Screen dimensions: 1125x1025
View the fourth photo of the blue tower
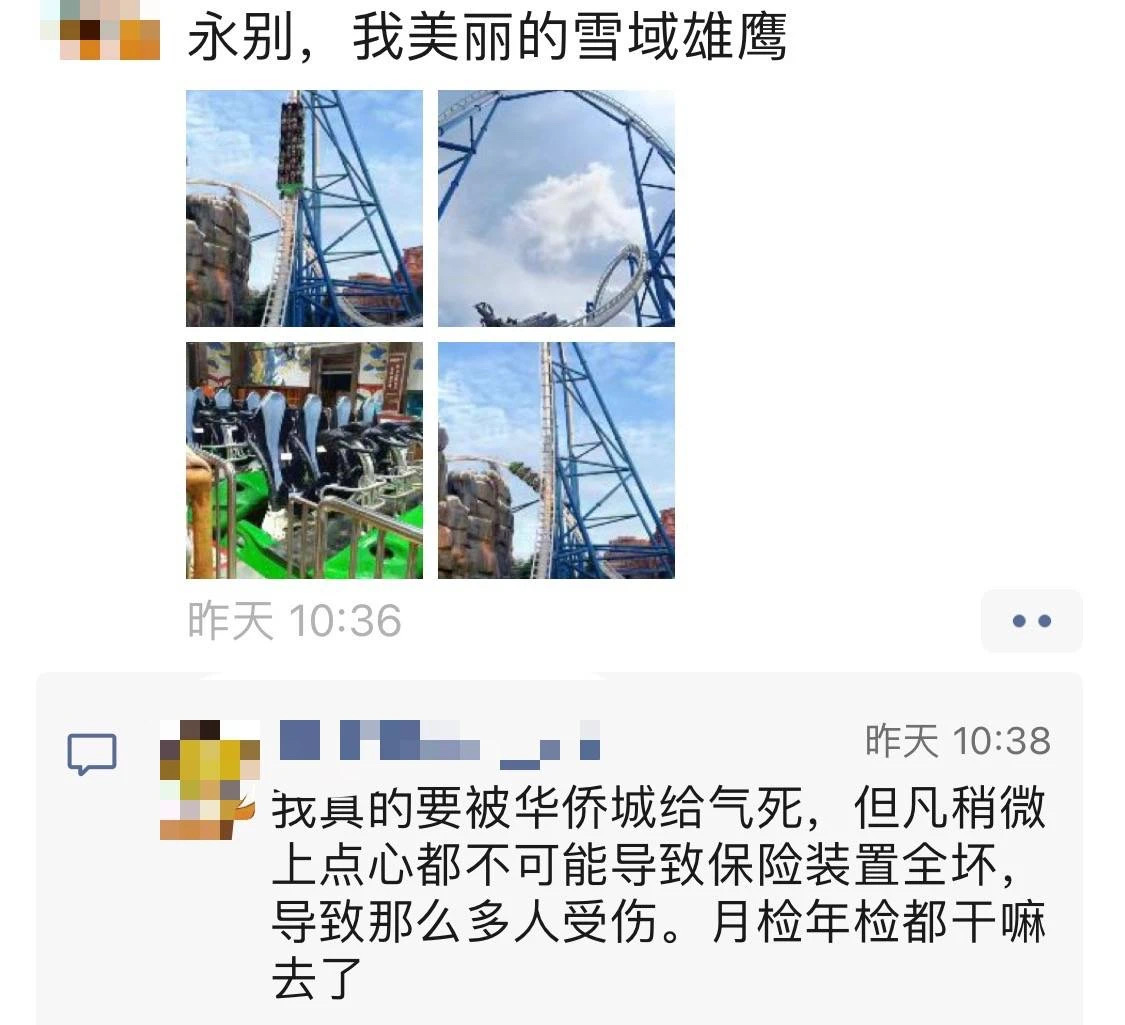point(556,460)
